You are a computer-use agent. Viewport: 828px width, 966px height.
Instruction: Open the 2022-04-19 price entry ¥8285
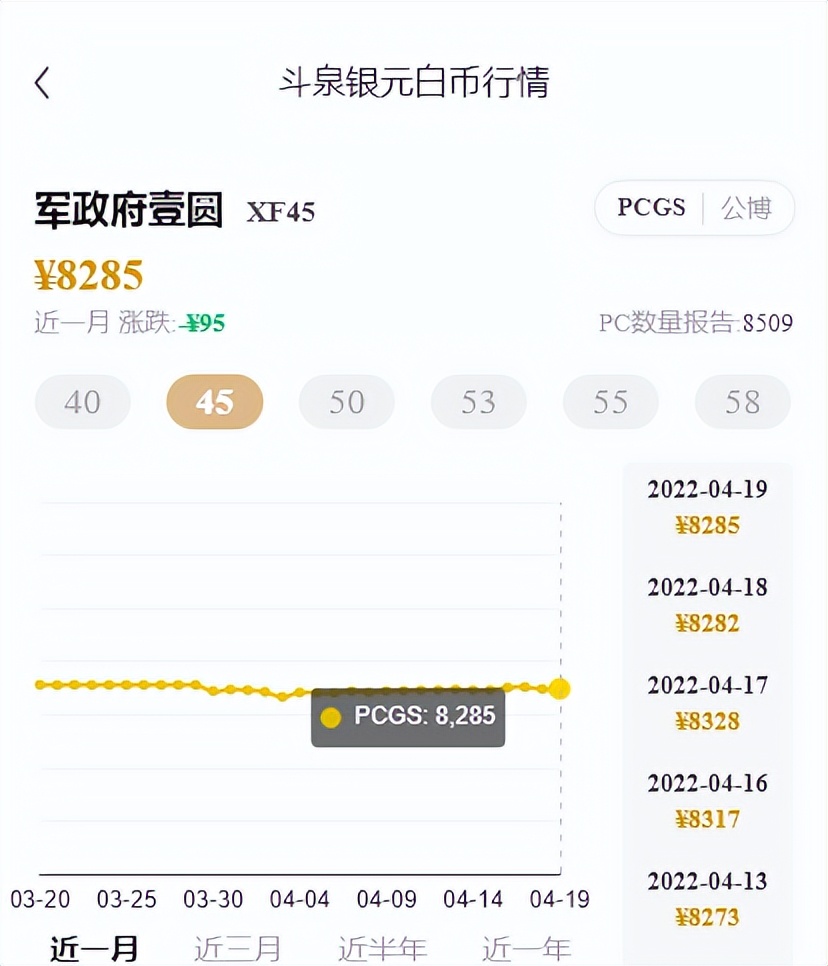tap(708, 505)
